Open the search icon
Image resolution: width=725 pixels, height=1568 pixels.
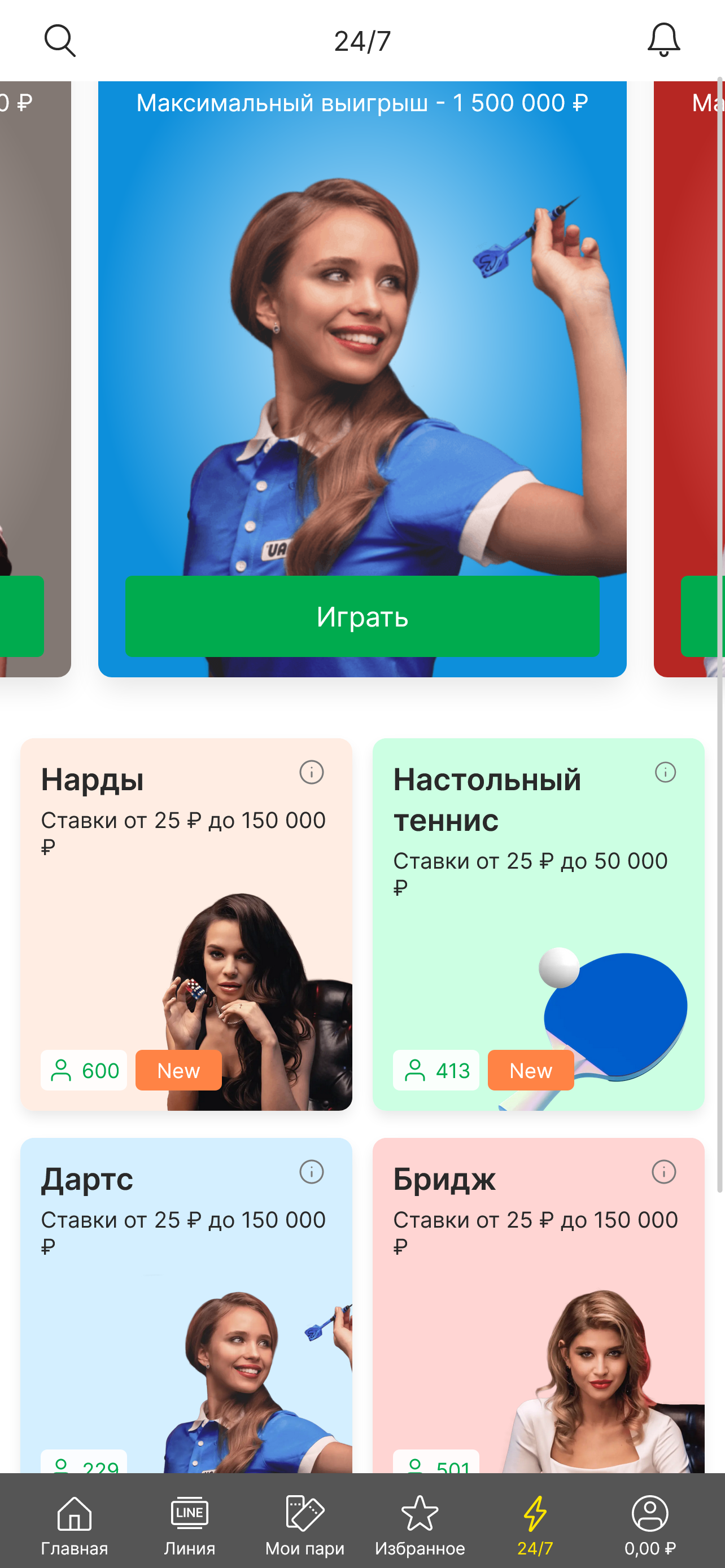[60, 41]
